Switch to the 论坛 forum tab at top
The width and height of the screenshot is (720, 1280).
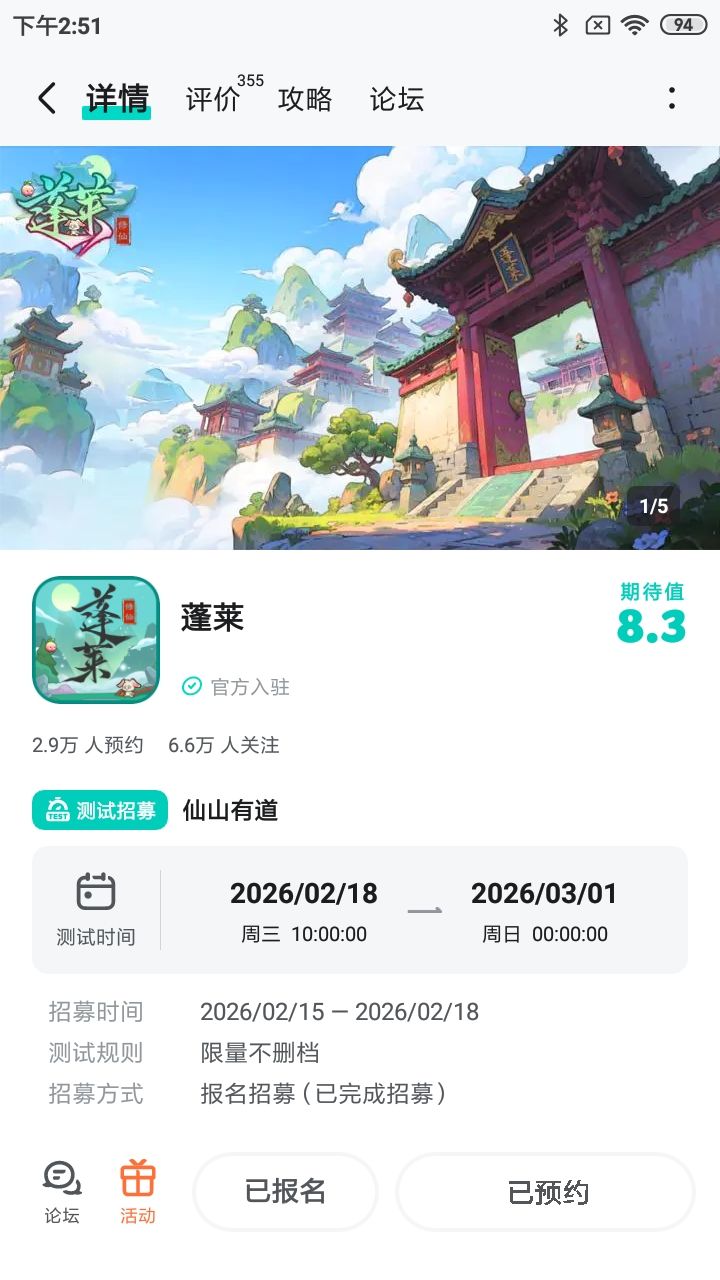(x=399, y=100)
